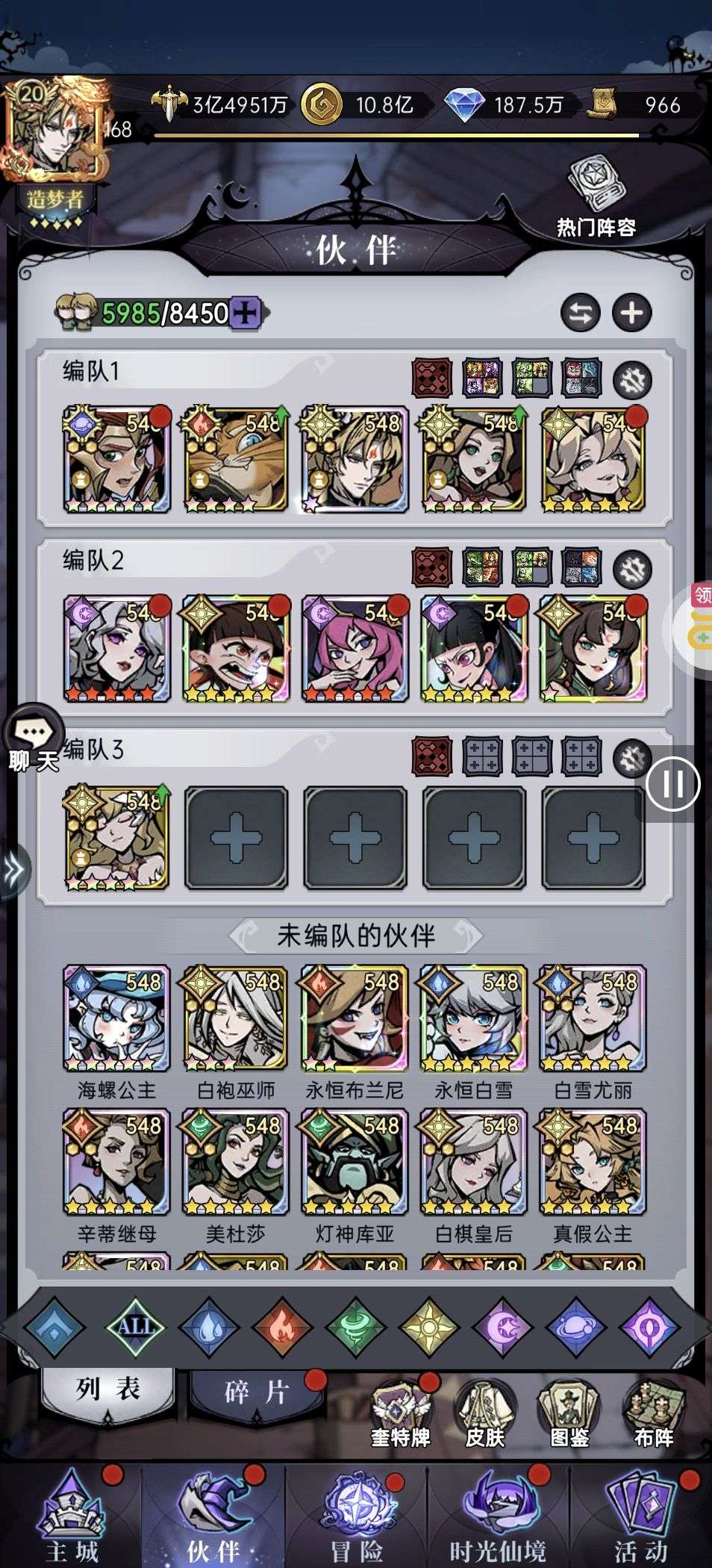Switch to the 碎片 fragments tab
The height and width of the screenshot is (1568, 712).
click(257, 1392)
